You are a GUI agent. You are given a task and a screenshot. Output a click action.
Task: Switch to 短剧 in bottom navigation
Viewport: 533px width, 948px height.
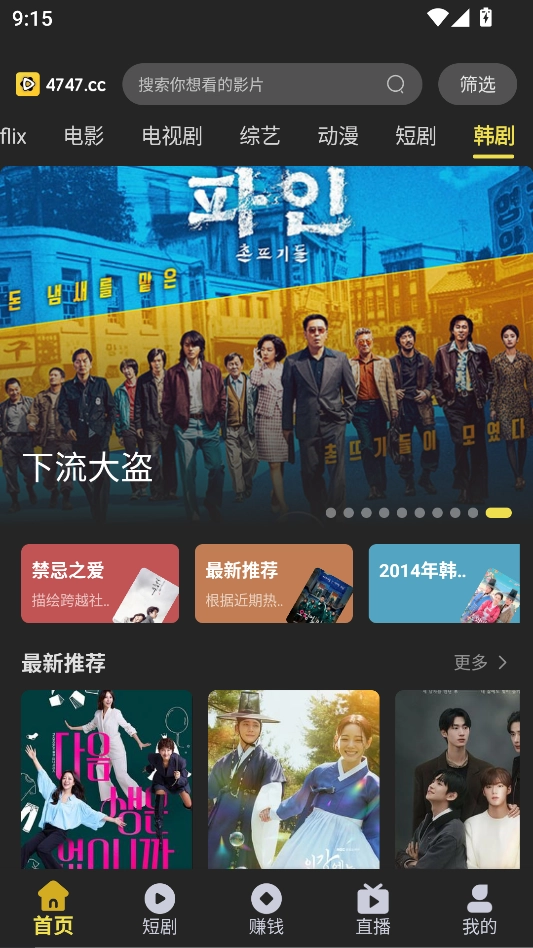coord(160,909)
